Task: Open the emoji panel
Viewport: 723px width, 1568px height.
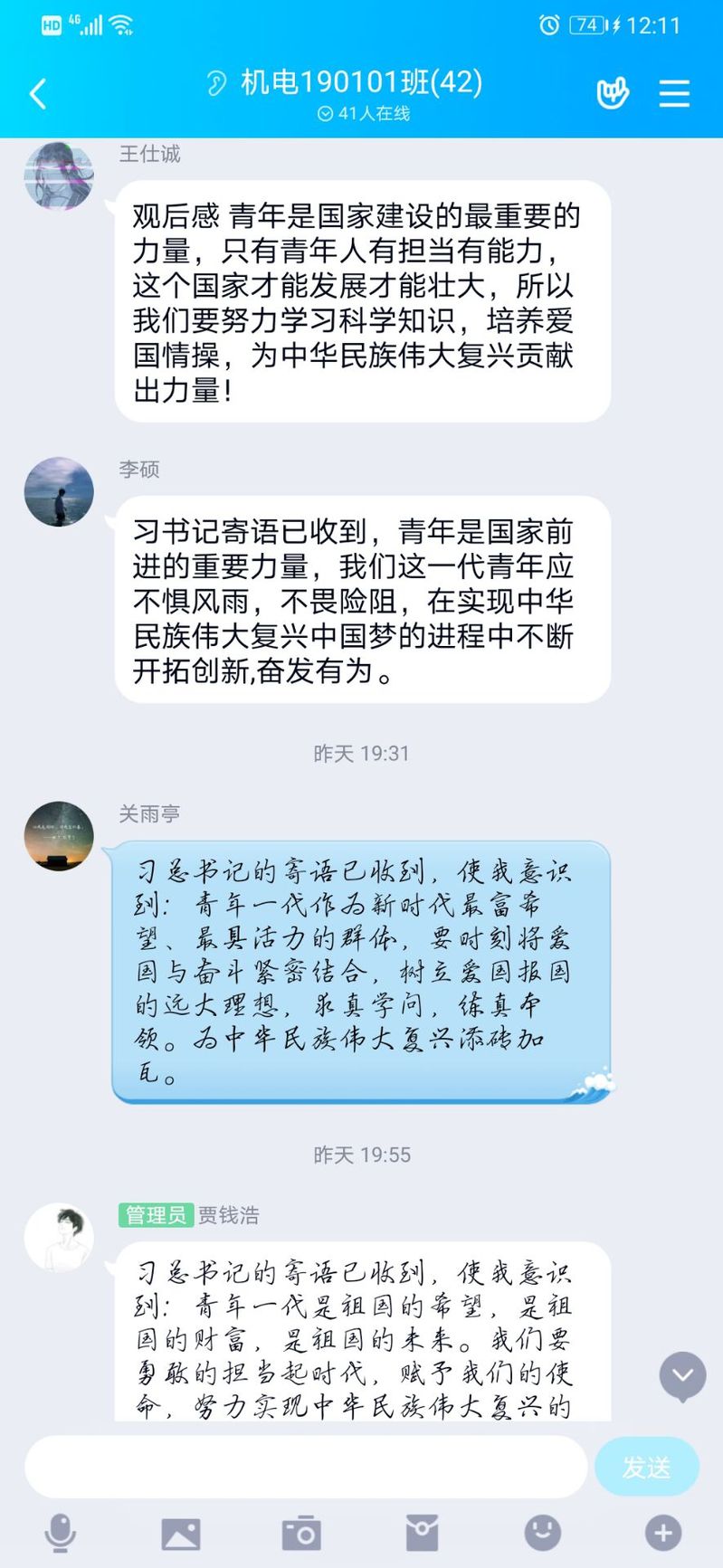Action: click(x=543, y=1534)
